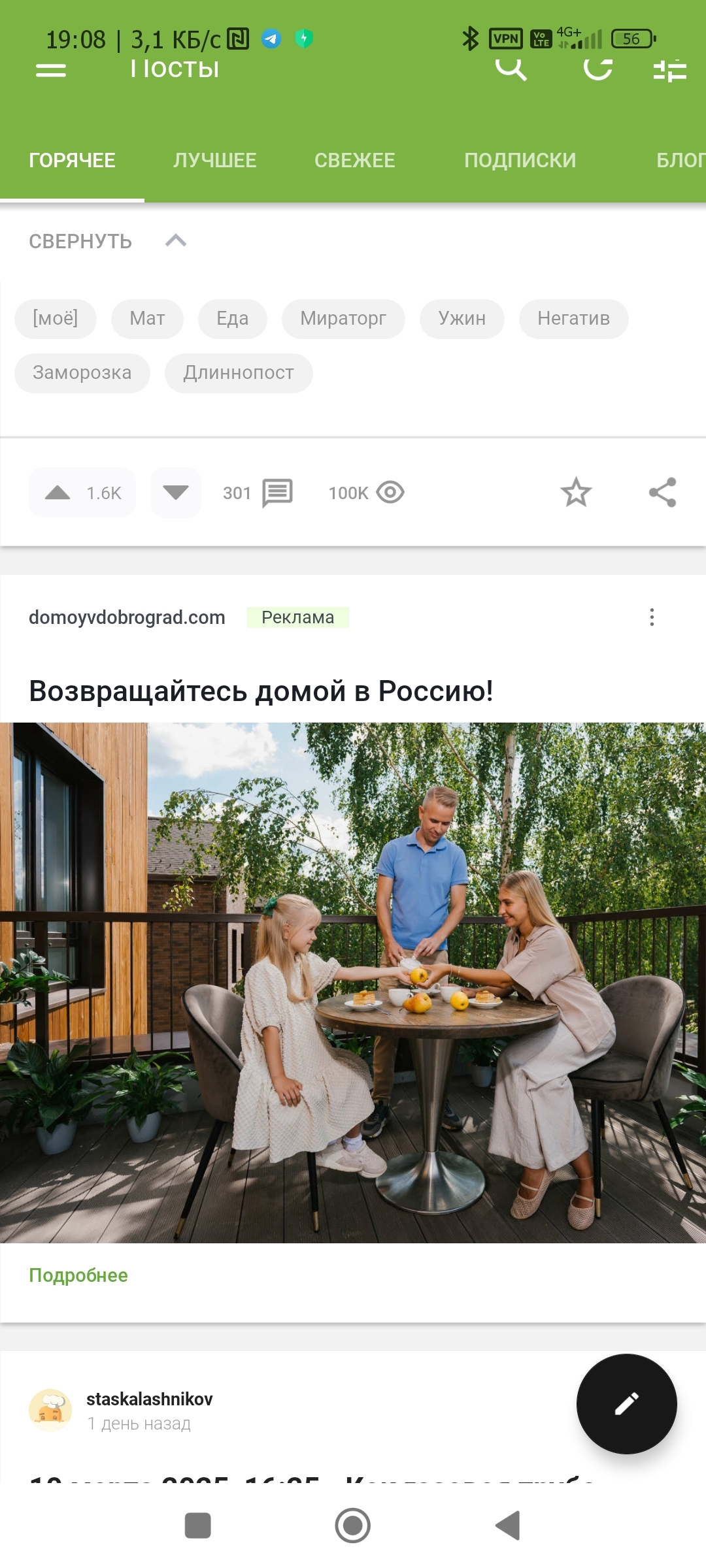
Task: Share the post
Action: tap(662, 493)
